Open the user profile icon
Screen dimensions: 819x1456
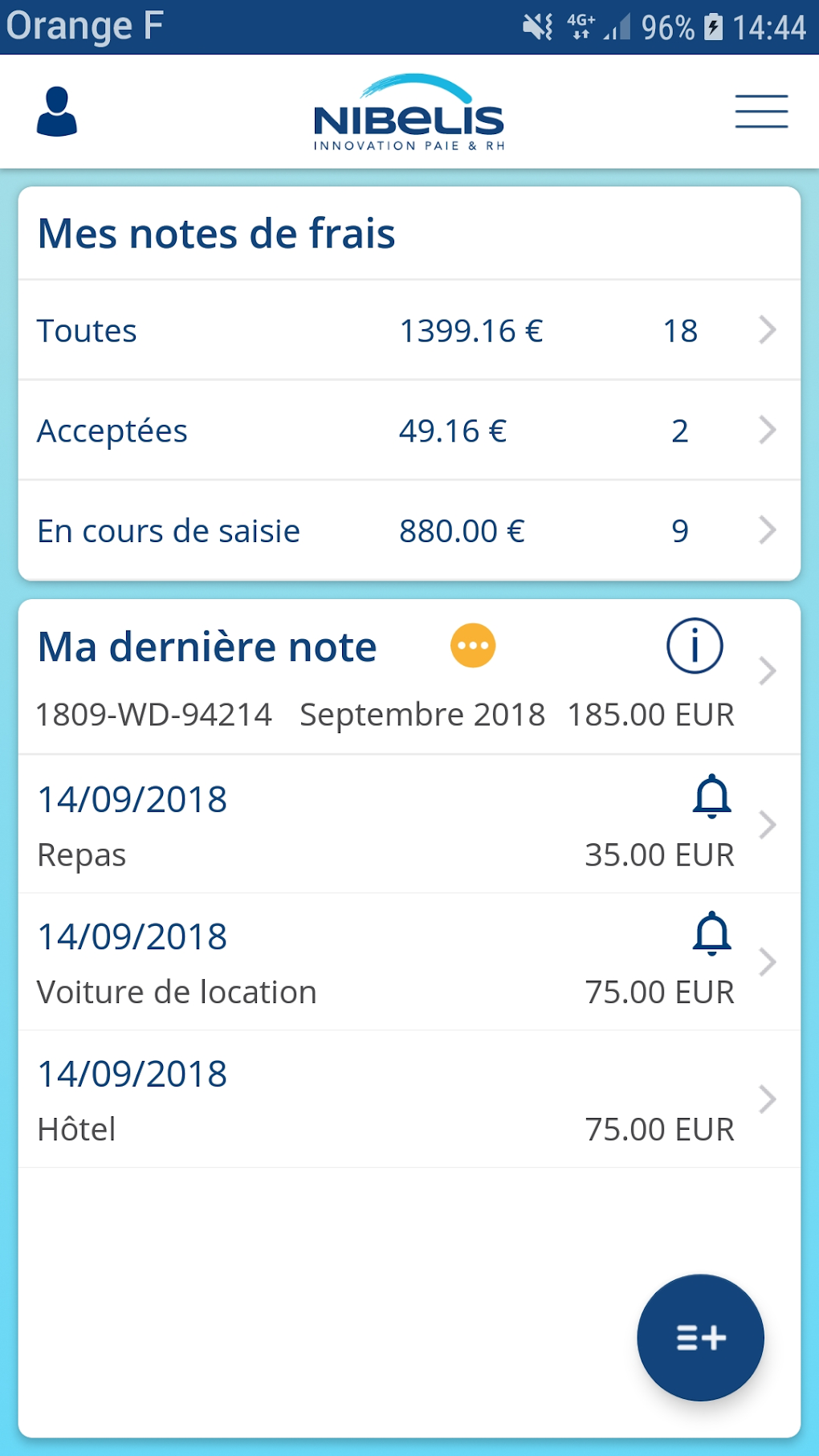click(x=57, y=112)
